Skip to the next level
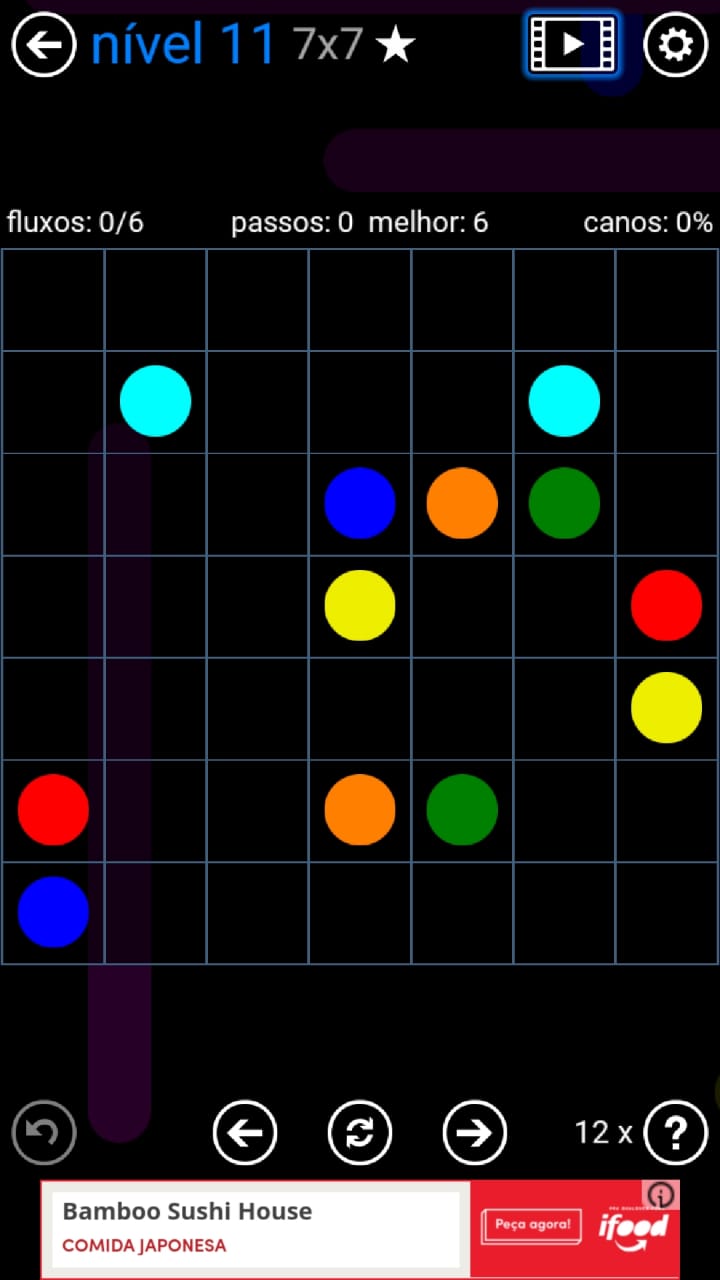This screenshot has height=1280, width=720. pos(474,1132)
